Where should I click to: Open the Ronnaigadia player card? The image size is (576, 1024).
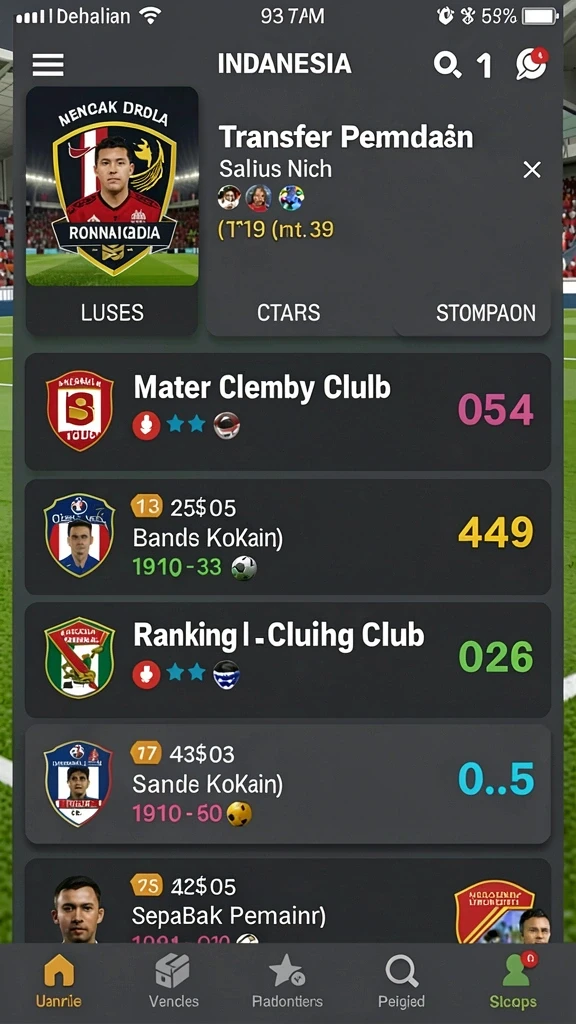coord(112,186)
